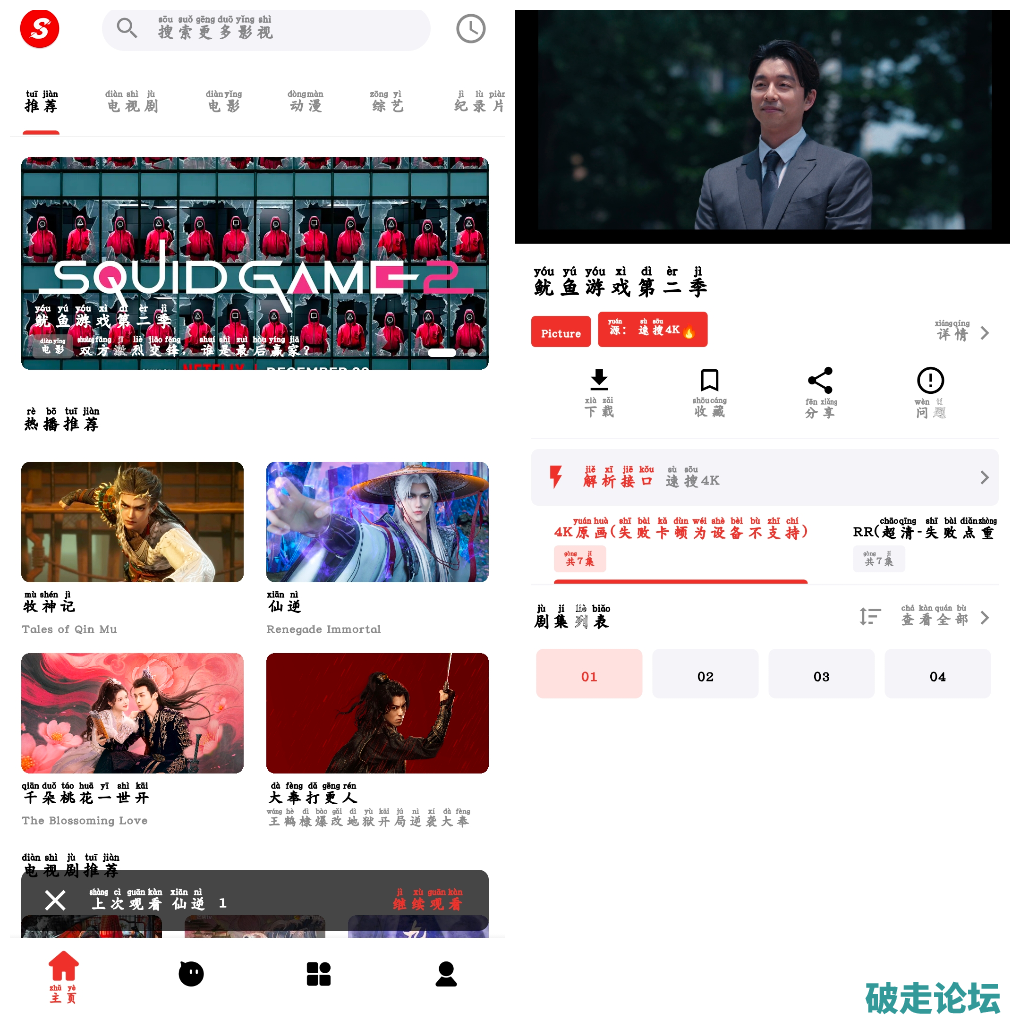
Task: Share this show
Action: pyautogui.click(x=820, y=391)
